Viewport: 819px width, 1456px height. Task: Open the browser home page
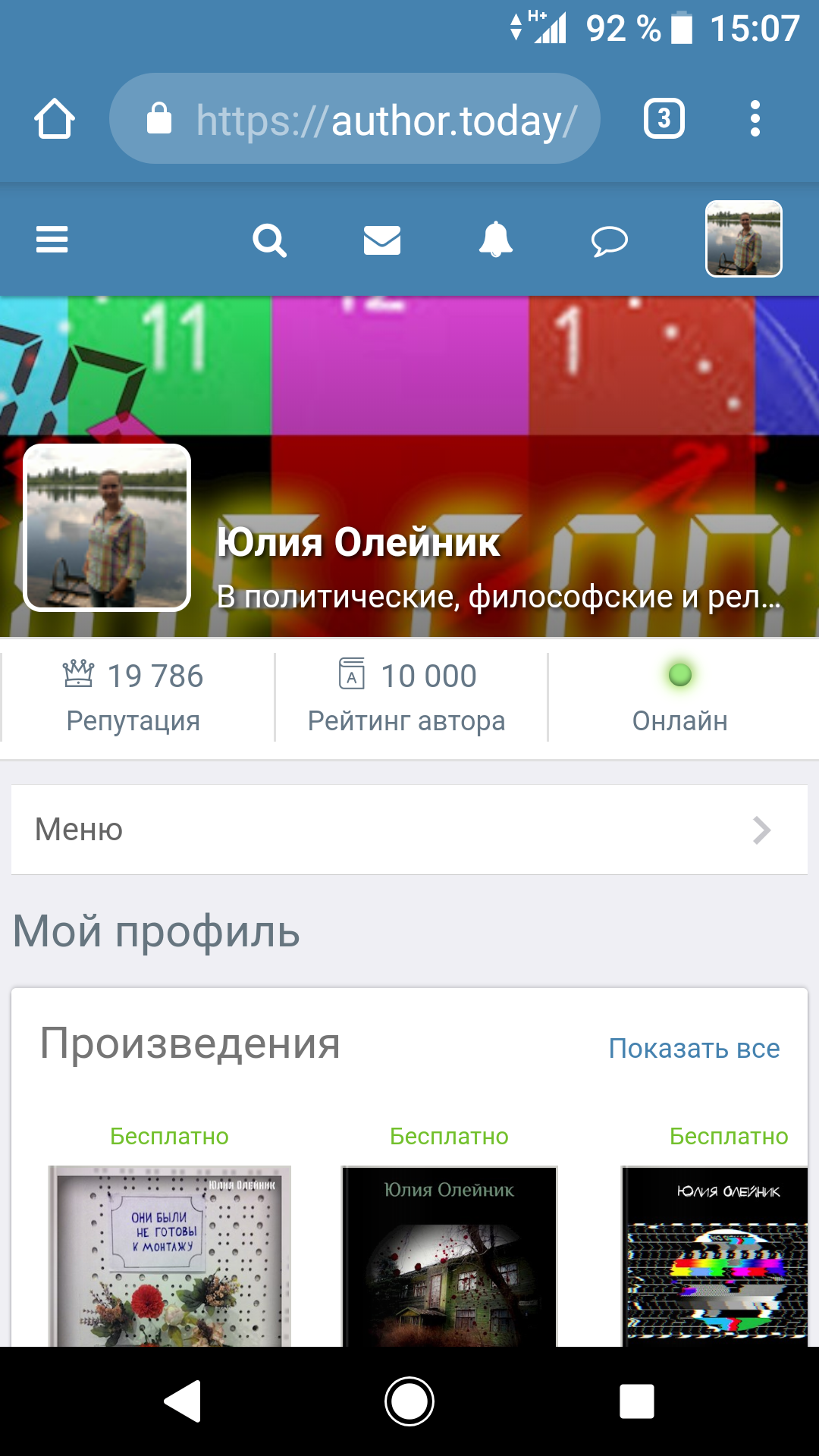54,119
